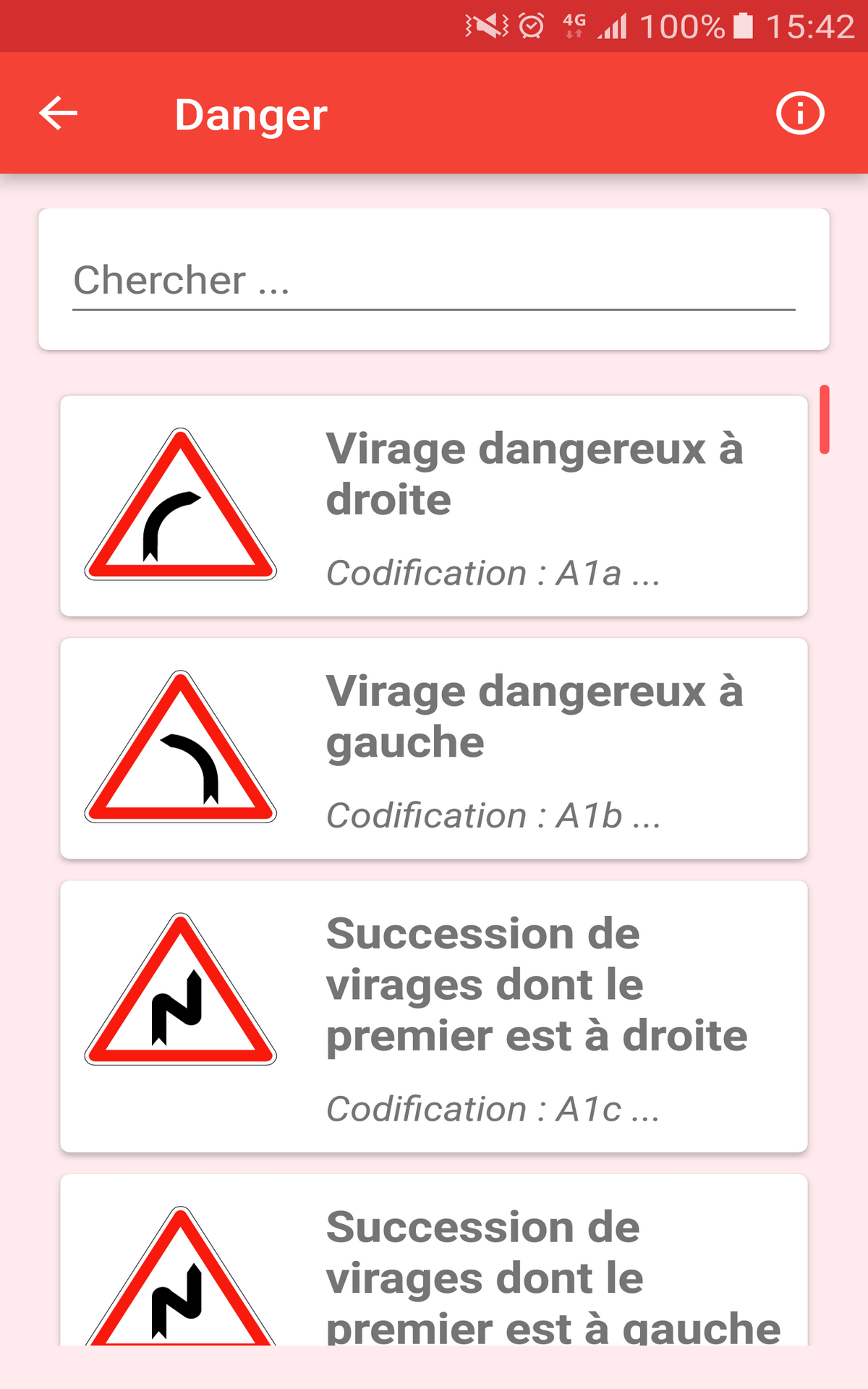Select Succession de virages premier à droite

click(x=434, y=1016)
